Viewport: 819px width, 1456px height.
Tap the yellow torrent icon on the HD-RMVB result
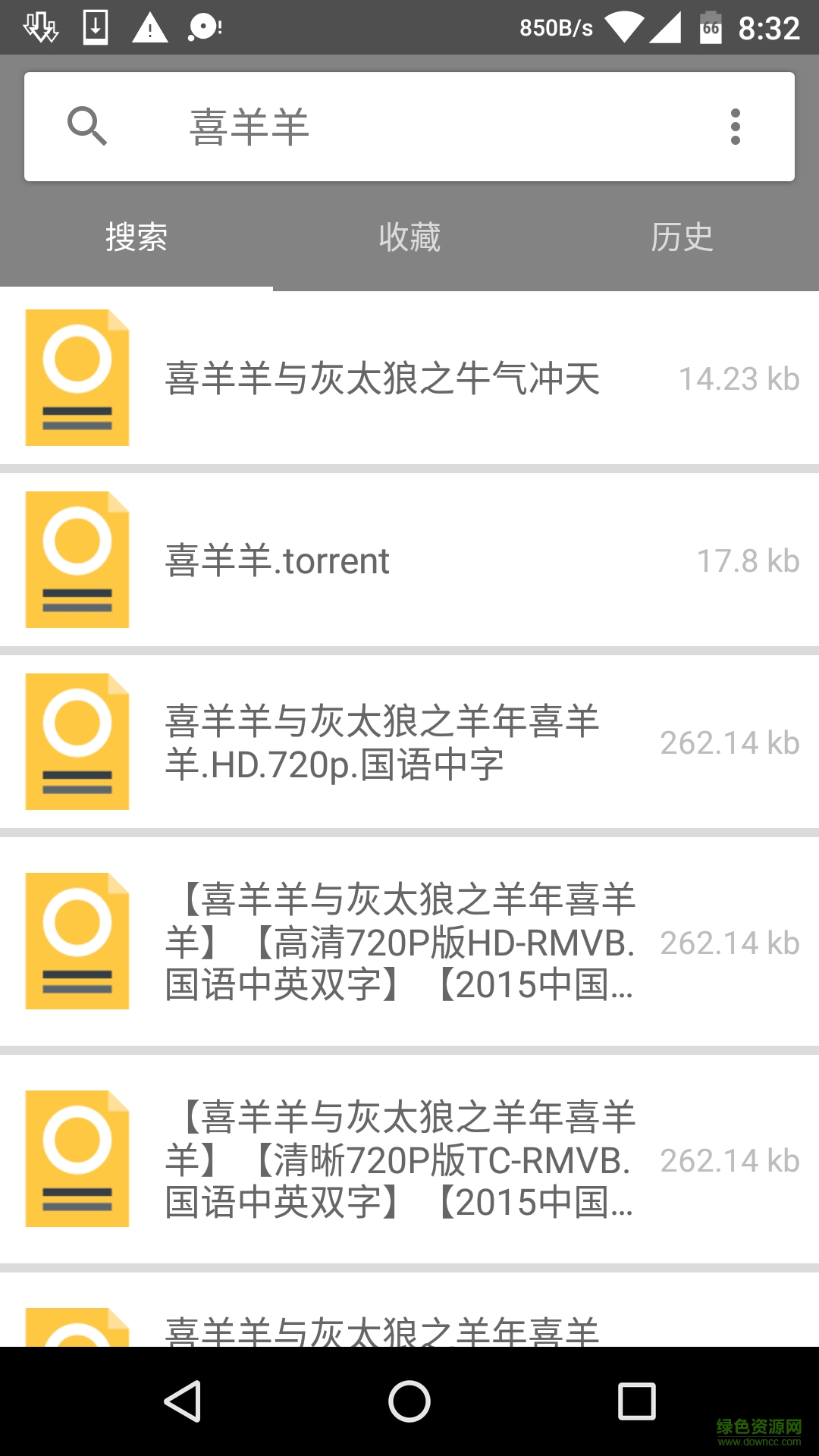tap(77, 943)
